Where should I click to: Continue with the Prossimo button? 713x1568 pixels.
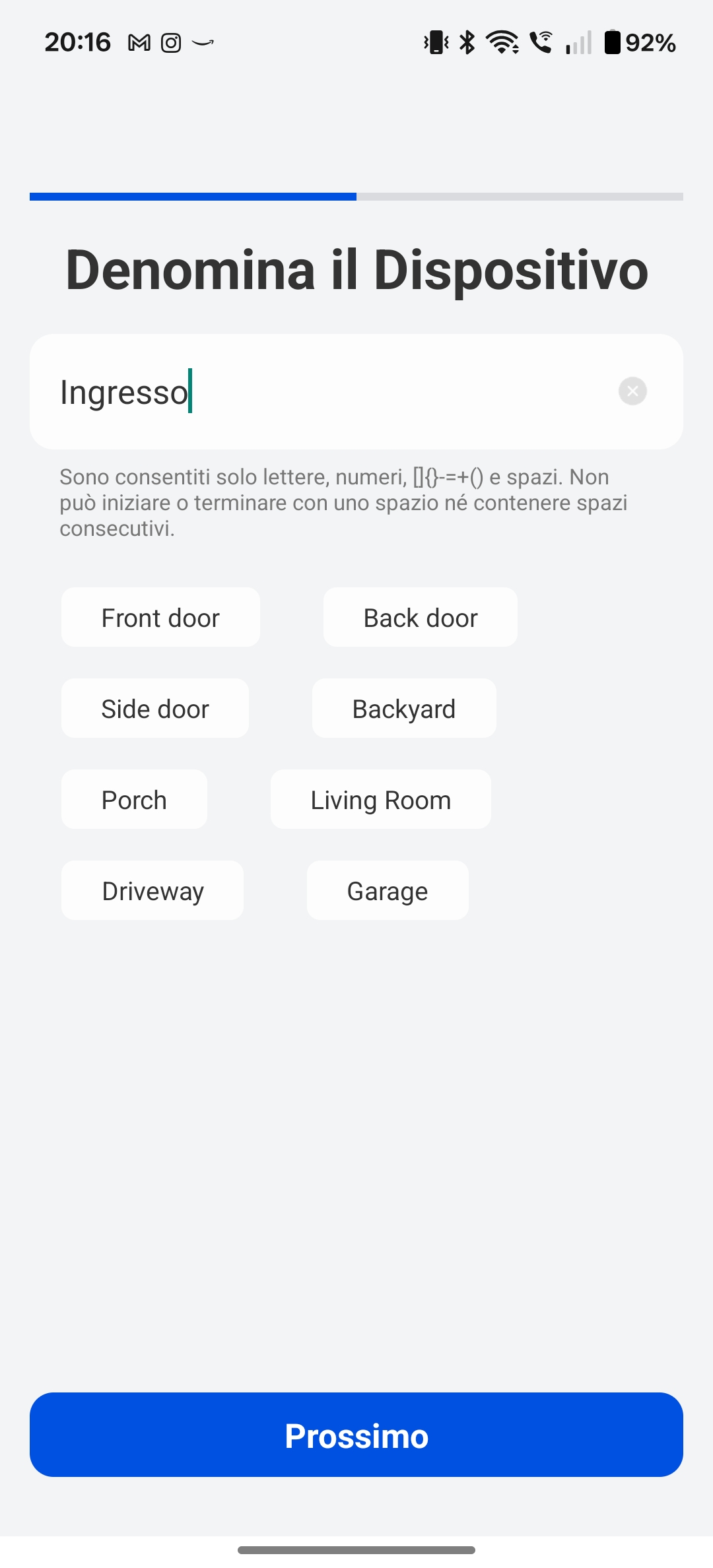[x=356, y=1435]
